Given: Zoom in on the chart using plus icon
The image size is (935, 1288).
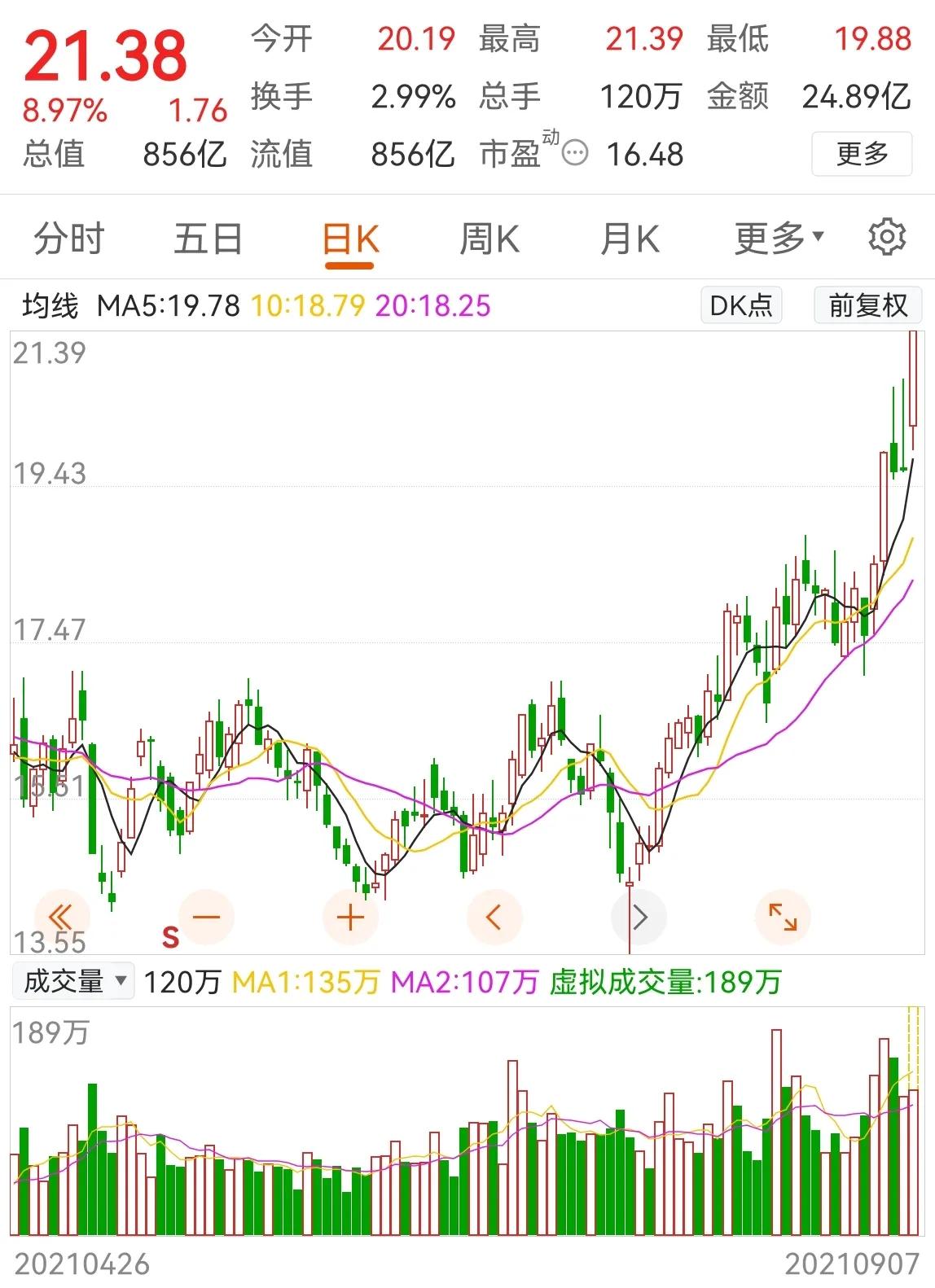Looking at the screenshot, I should tap(349, 917).
